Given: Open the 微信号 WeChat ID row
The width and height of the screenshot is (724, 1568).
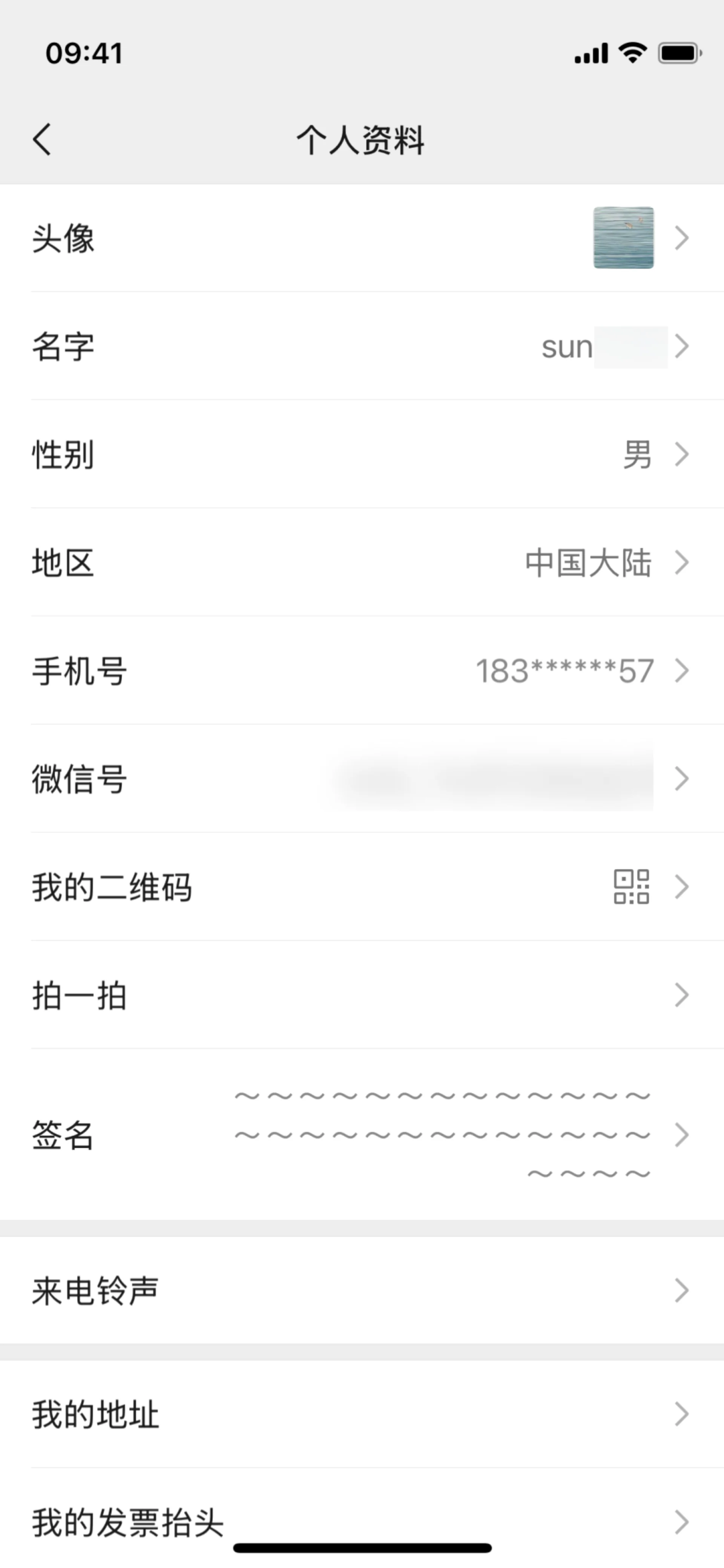Looking at the screenshot, I should (x=361, y=779).
